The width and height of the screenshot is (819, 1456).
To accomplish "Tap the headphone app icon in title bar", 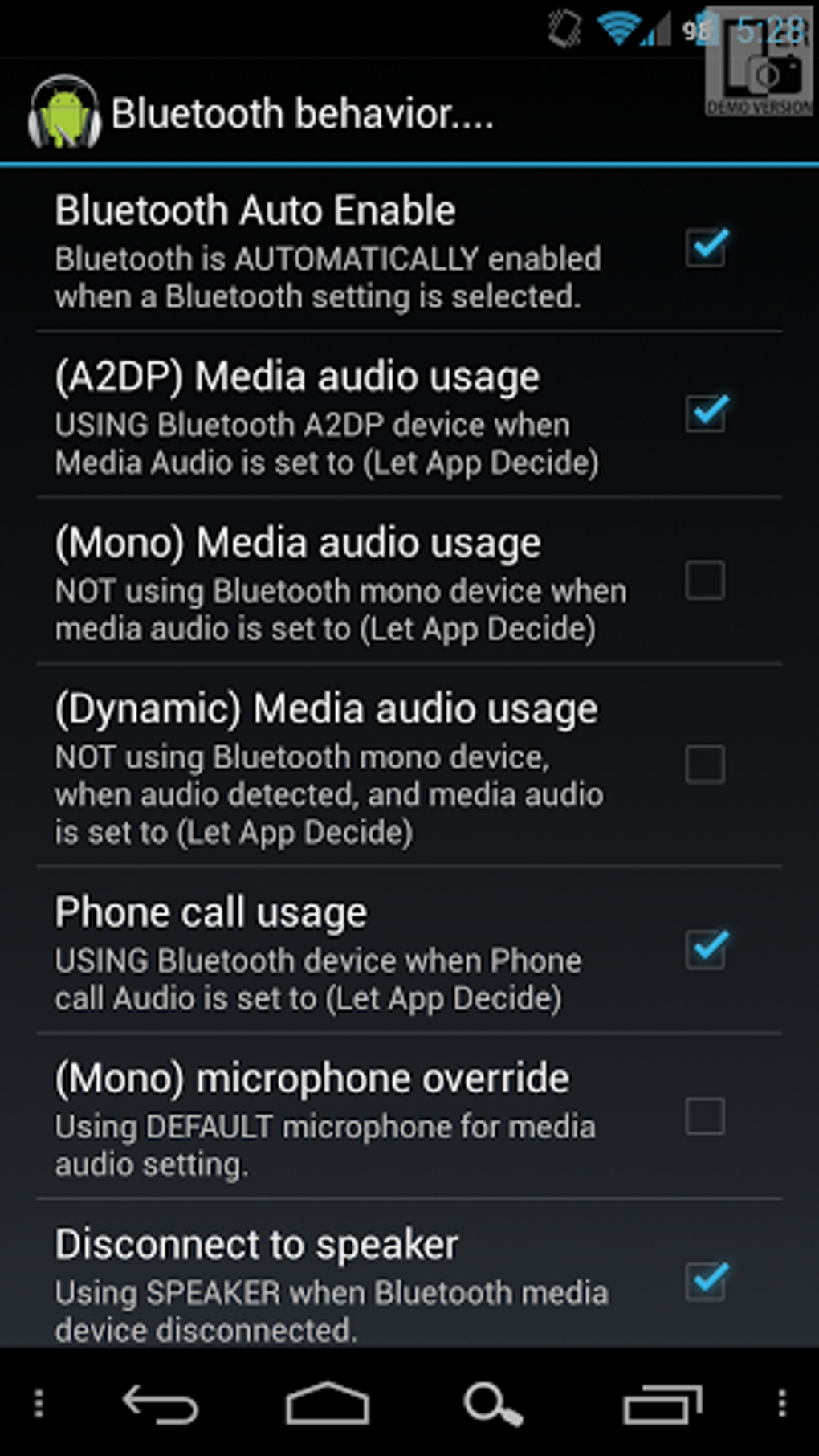I will point(64,113).
